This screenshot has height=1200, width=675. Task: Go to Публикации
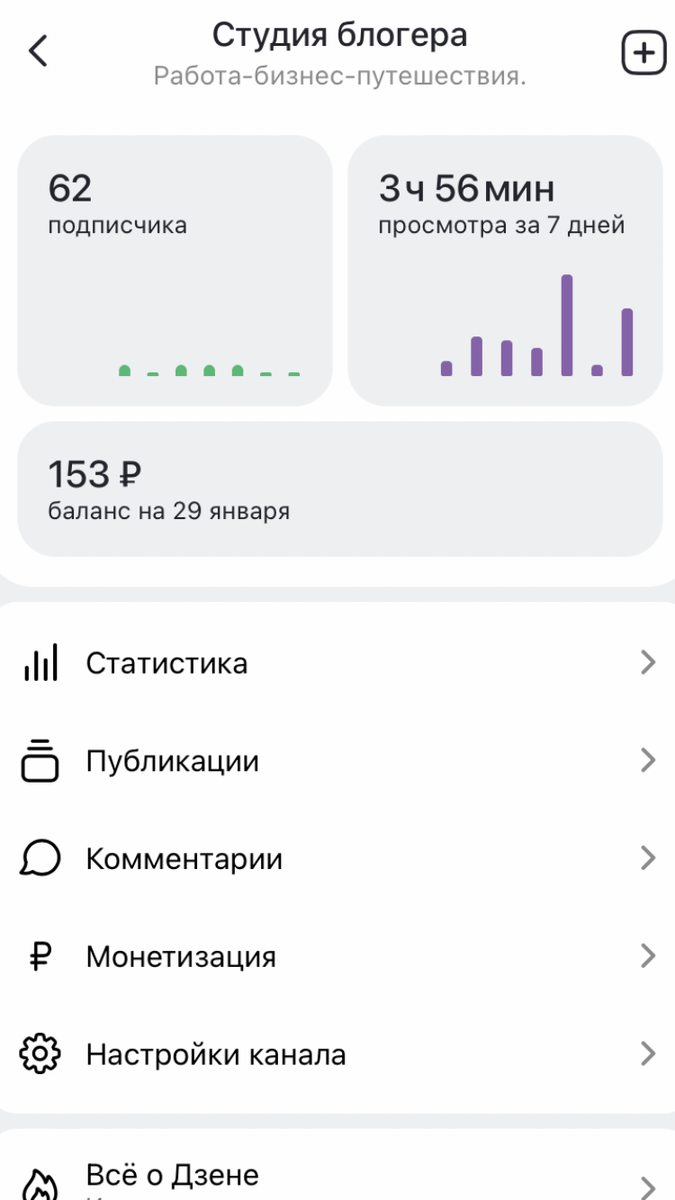pyautogui.click(x=337, y=761)
